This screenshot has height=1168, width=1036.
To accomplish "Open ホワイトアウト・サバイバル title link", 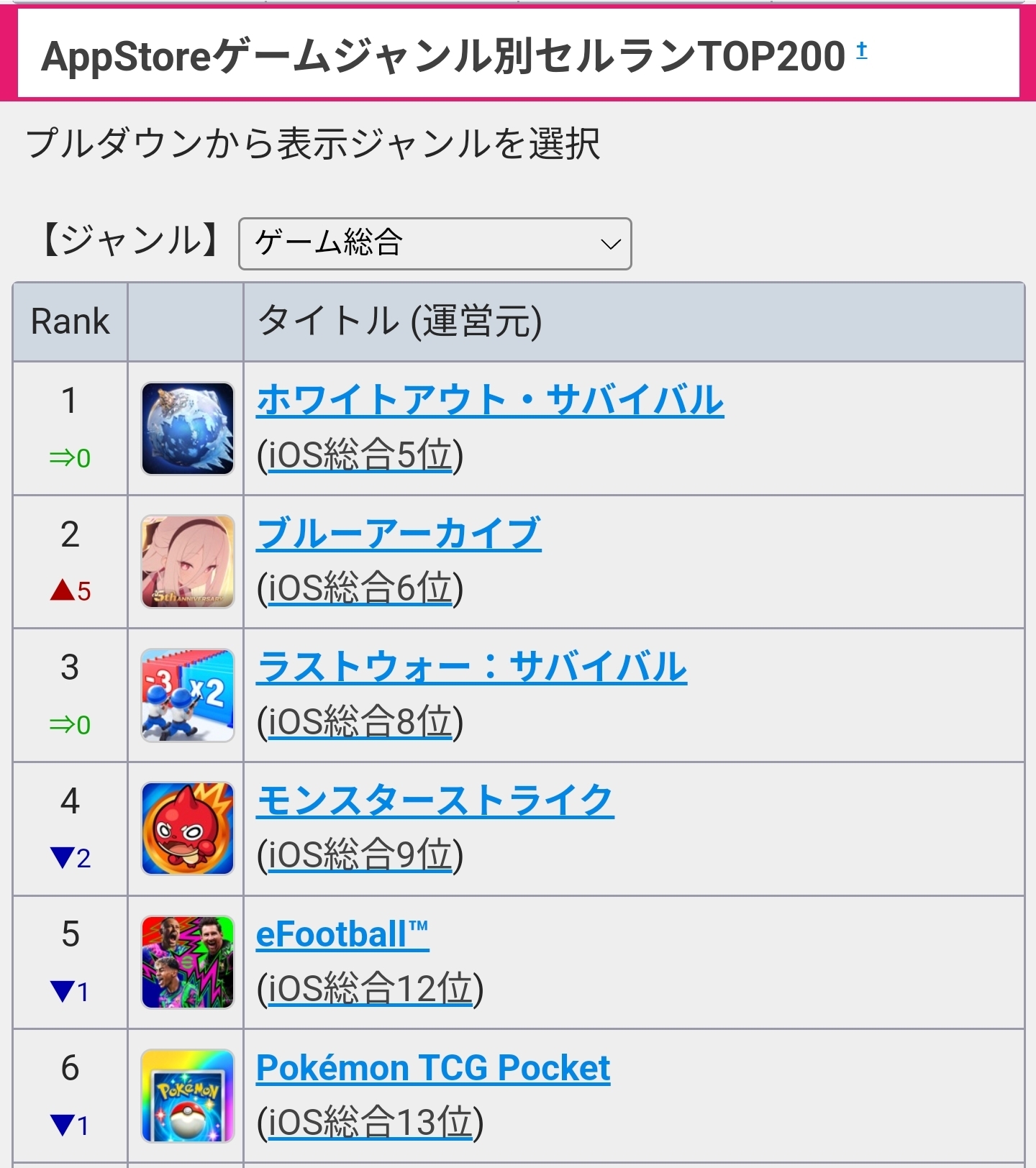I will point(490,400).
